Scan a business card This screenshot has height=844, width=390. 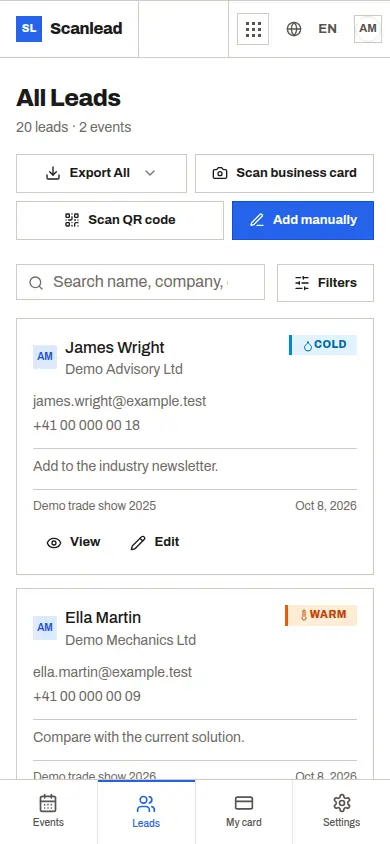(x=284, y=173)
